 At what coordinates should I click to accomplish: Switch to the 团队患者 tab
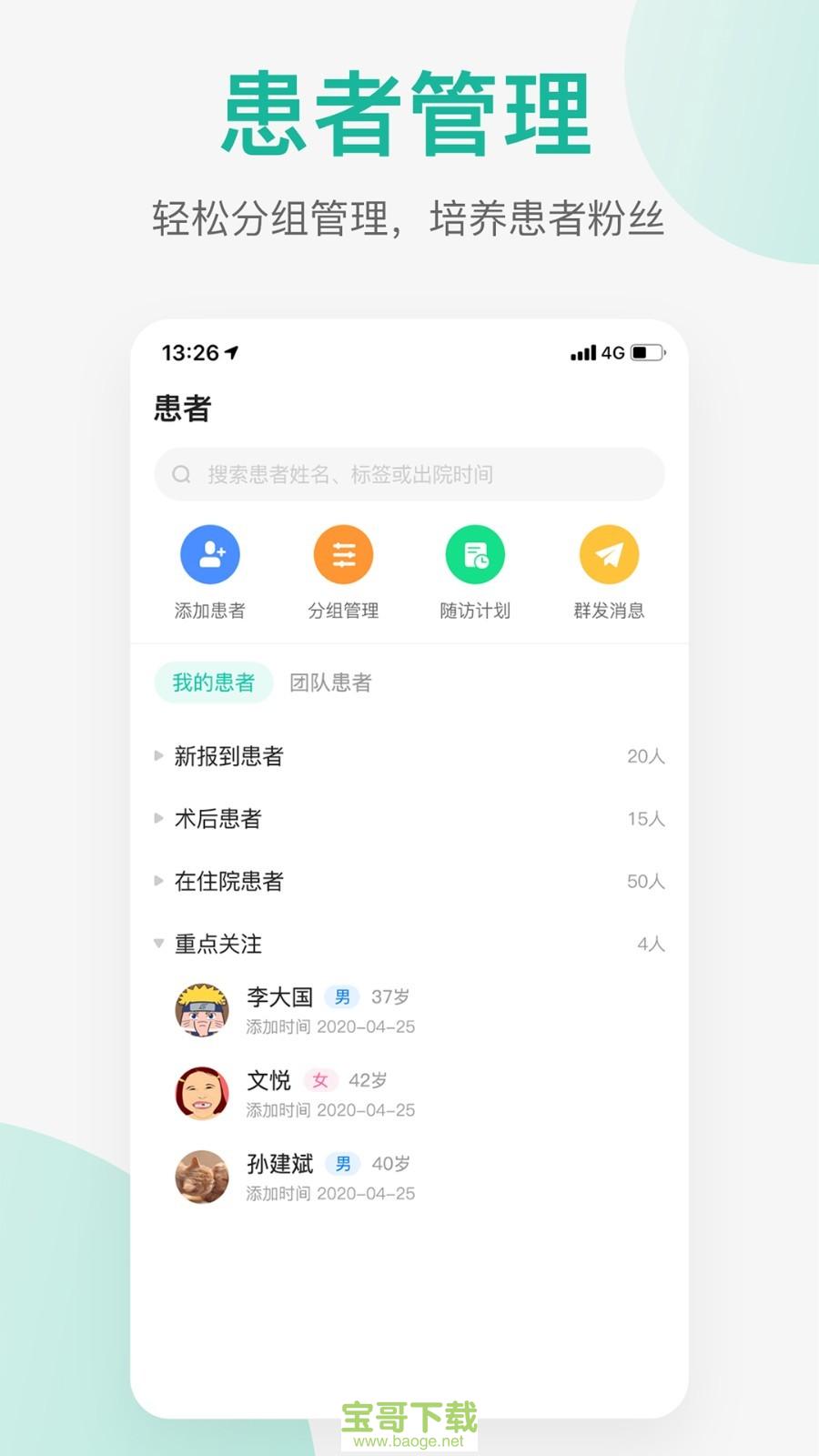tap(331, 682)
